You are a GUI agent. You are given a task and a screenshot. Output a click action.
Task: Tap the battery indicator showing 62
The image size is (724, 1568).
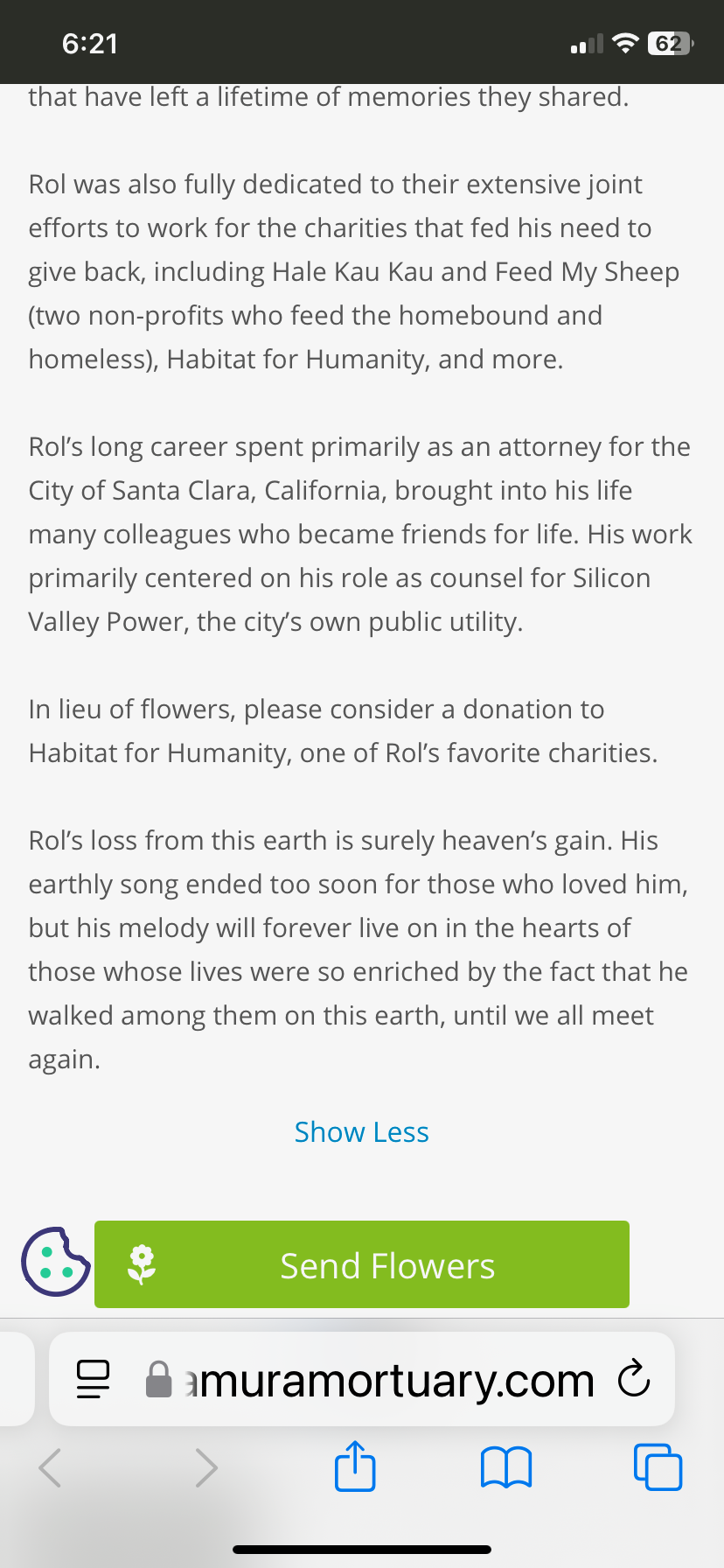[667, 41]
